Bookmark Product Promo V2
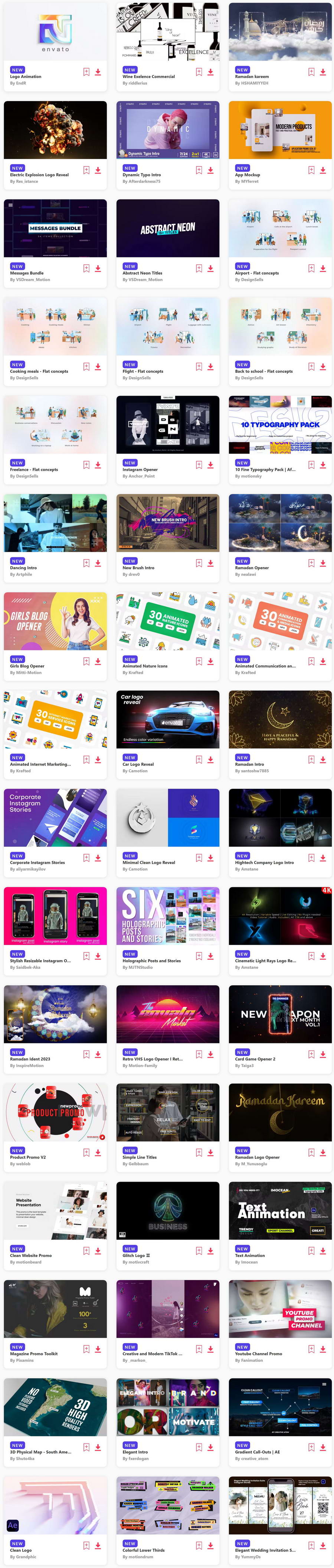The image size is (334, 1568). click(86, 1153)
